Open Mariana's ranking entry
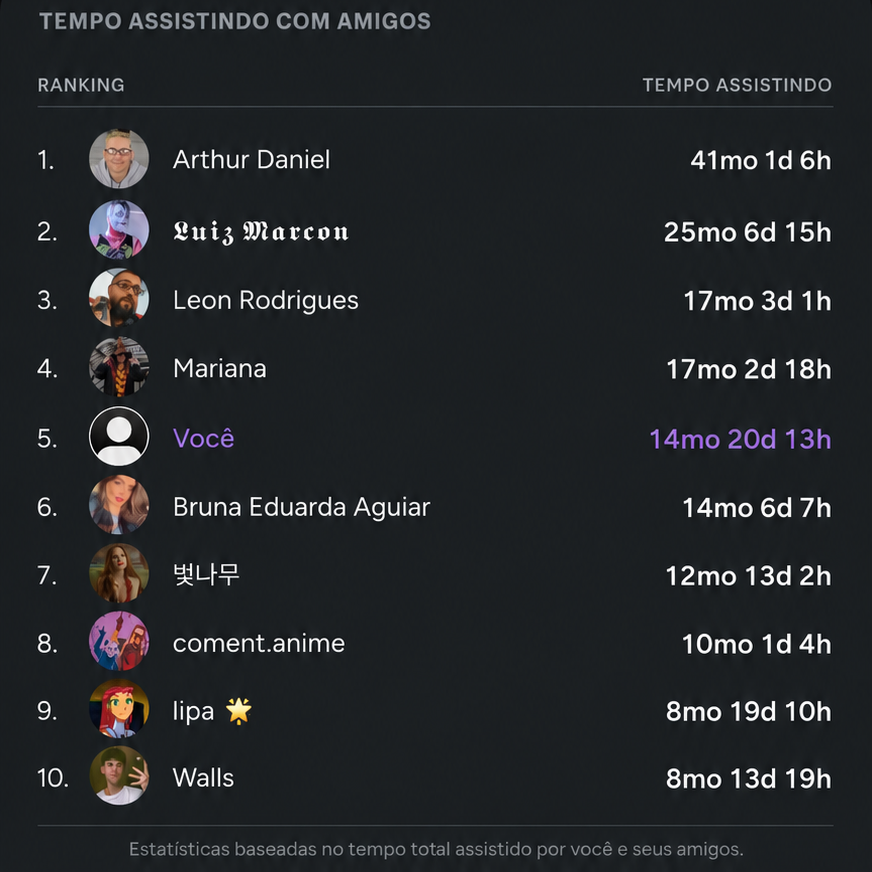This screenshot has width=872, height=872. coord(435,368)
